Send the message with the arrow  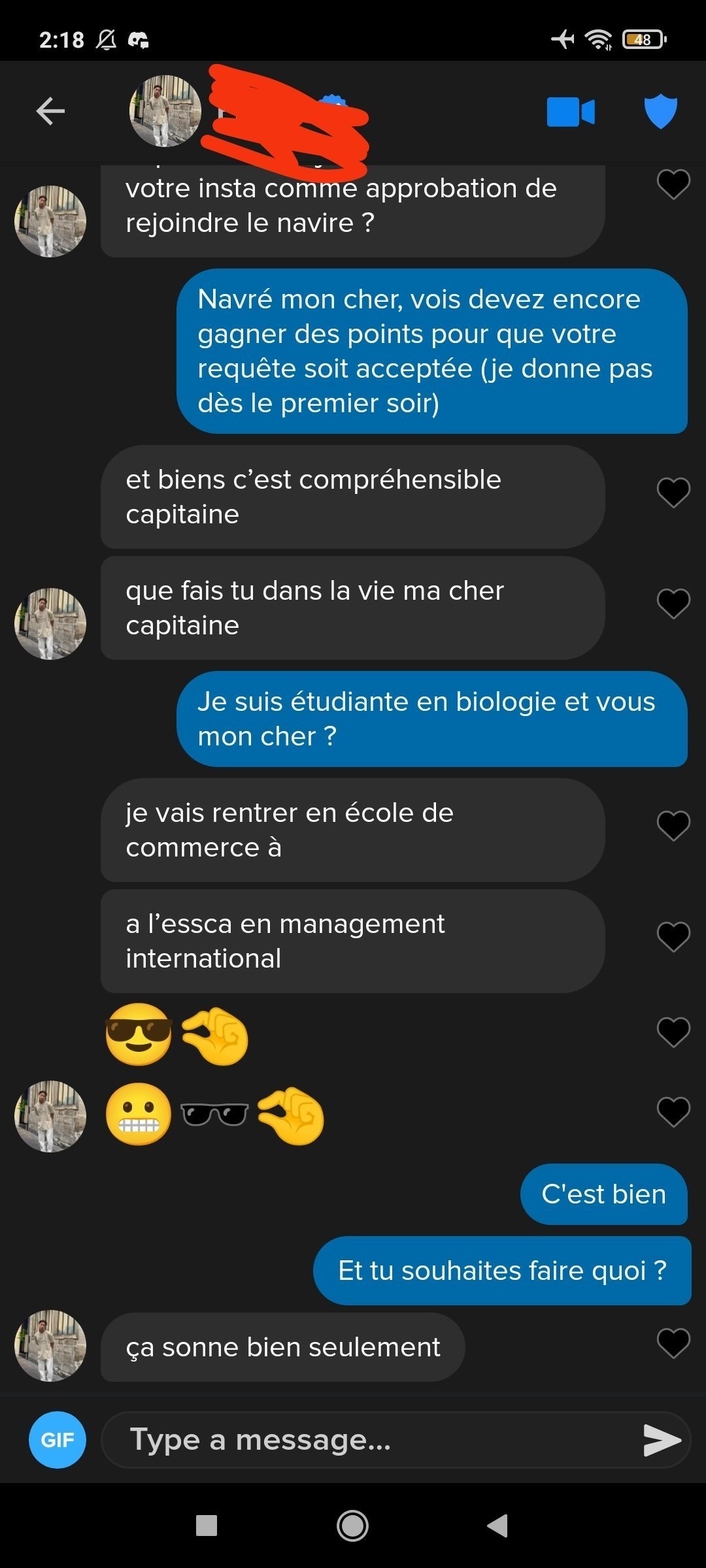pos(662,1440)
